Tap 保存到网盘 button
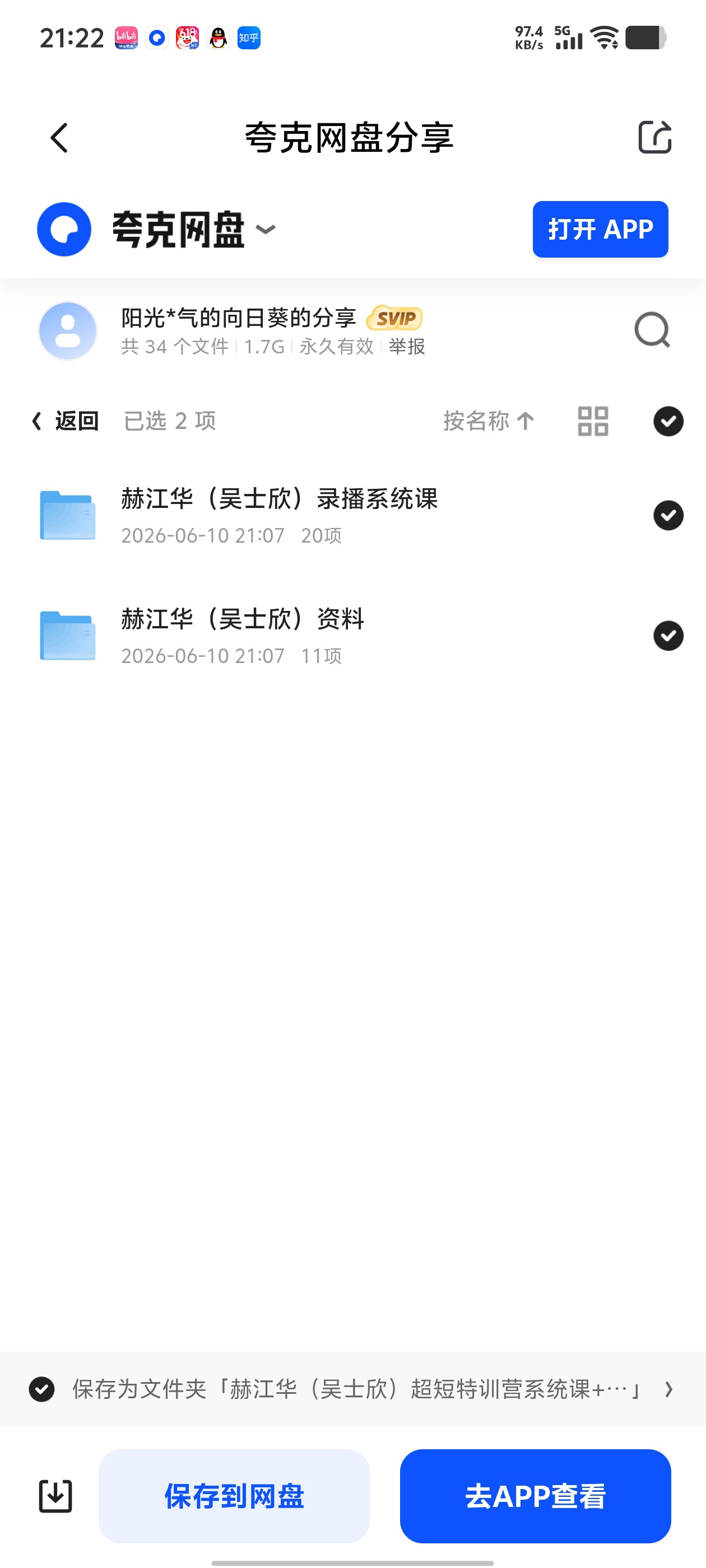 (234, 1496)
